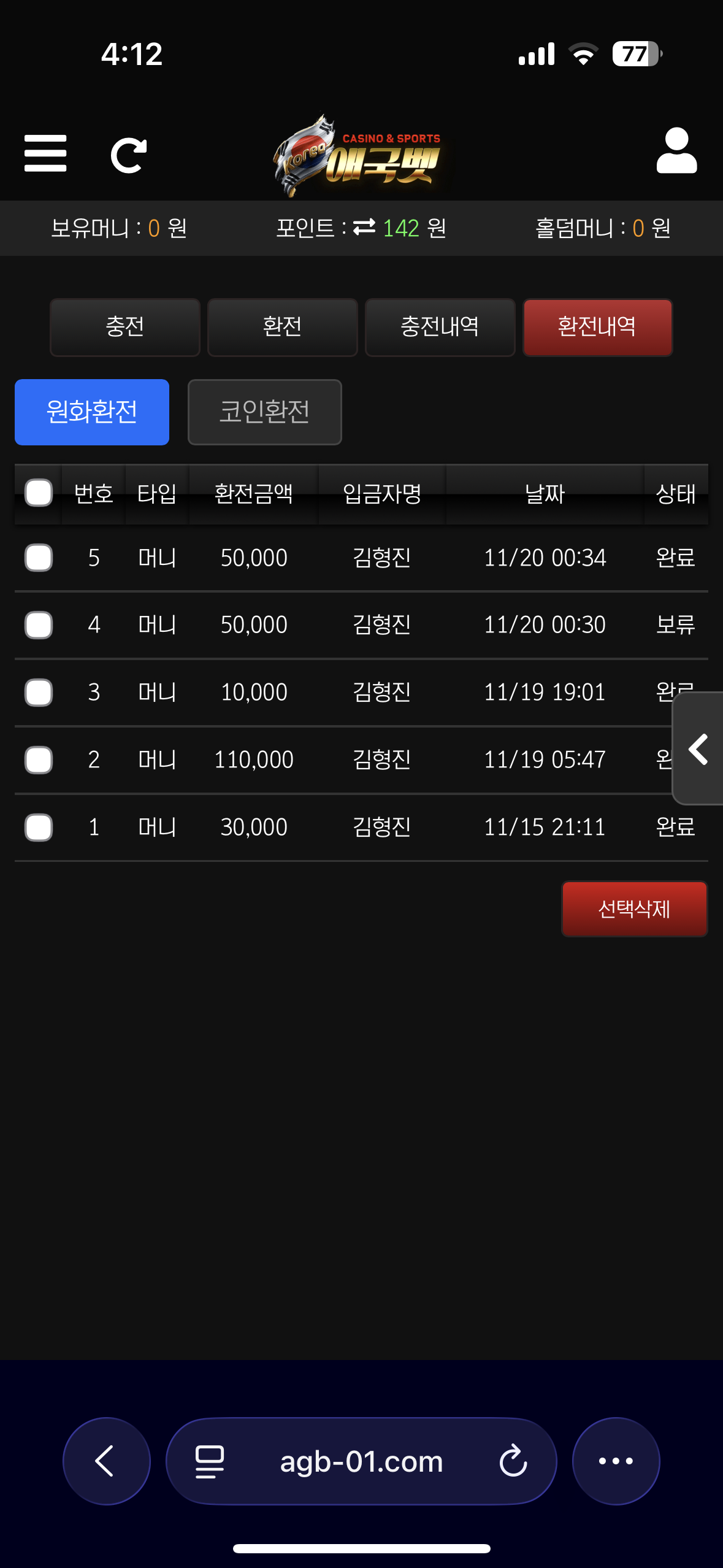Open the hamburger menu

coord(45,153)
